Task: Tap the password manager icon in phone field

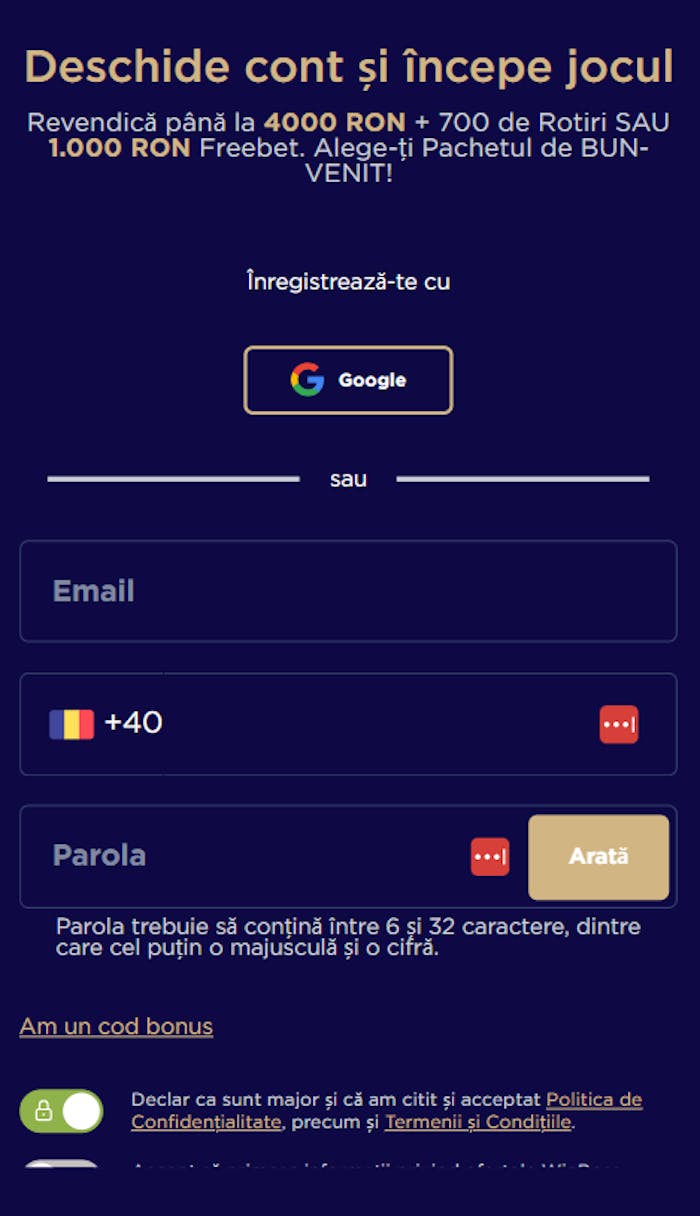Action: pyautogui.click(x=619, y=724)
